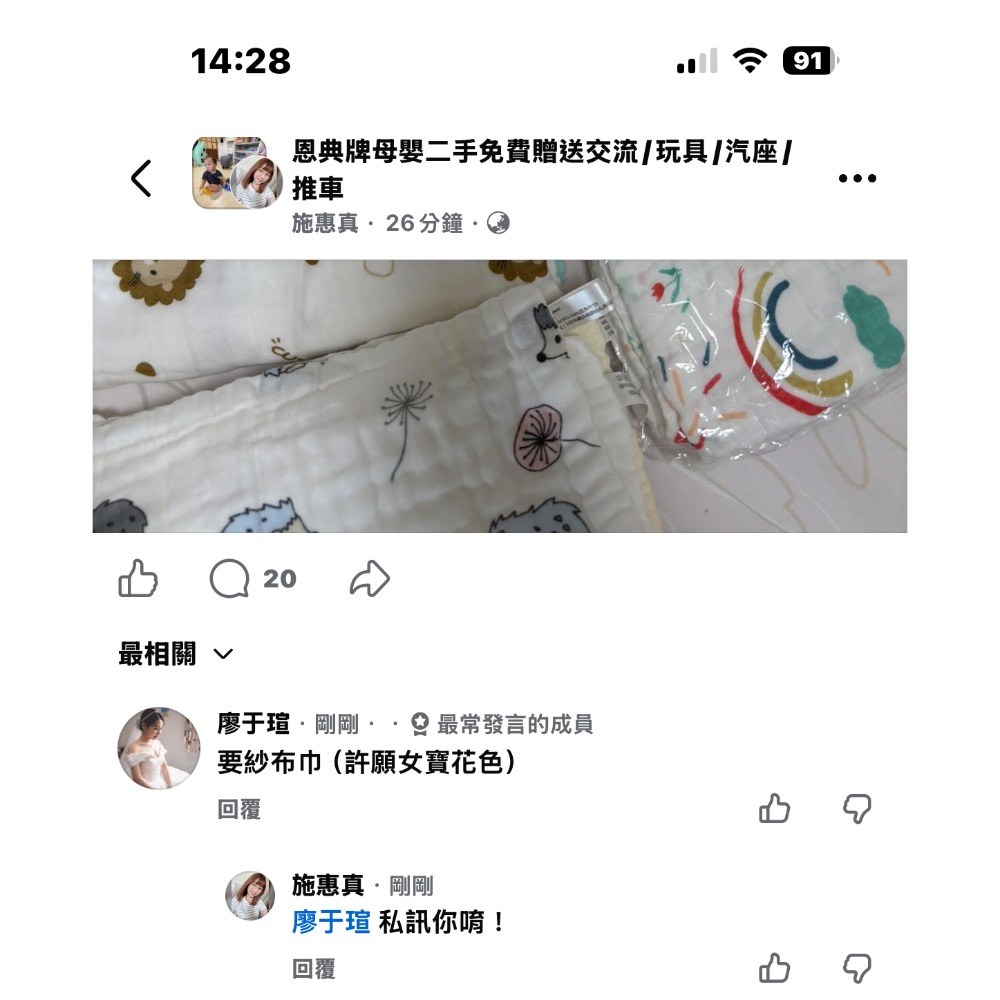
Task: Open the comments bubble showing 20
Action: click(230, 579)
